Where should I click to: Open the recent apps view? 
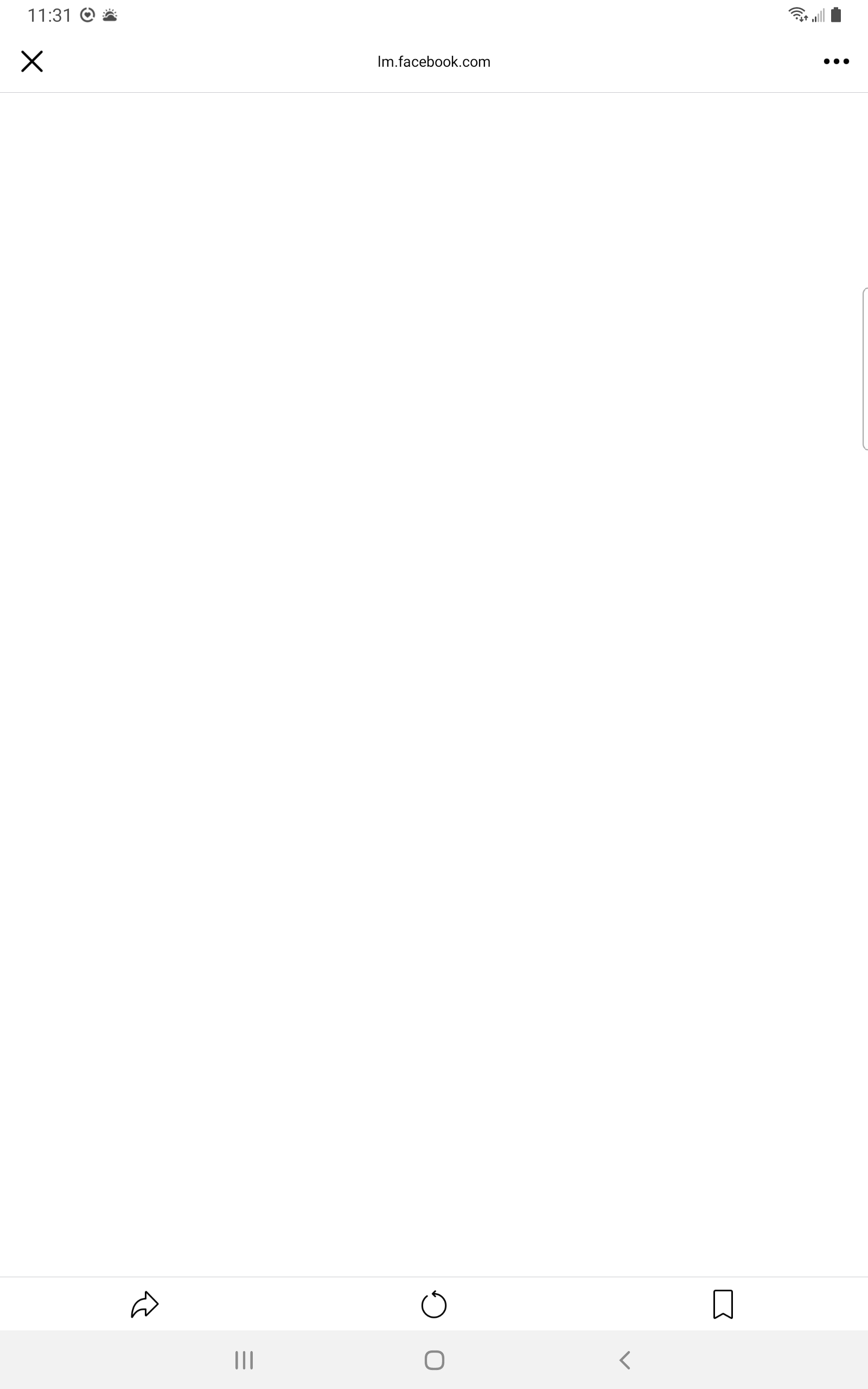(244, 1360)
